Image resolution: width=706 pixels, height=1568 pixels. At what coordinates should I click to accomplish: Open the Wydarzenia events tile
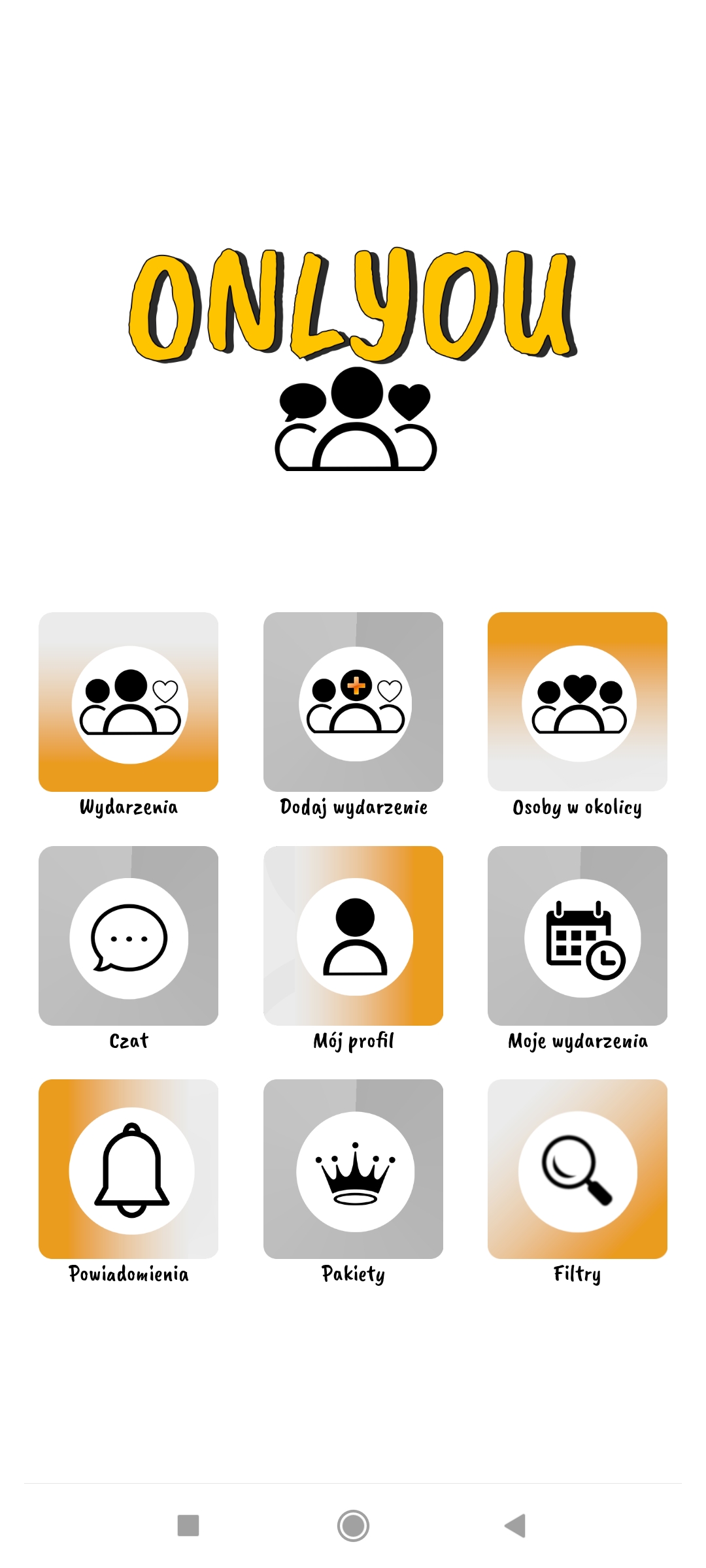(129, 702)
